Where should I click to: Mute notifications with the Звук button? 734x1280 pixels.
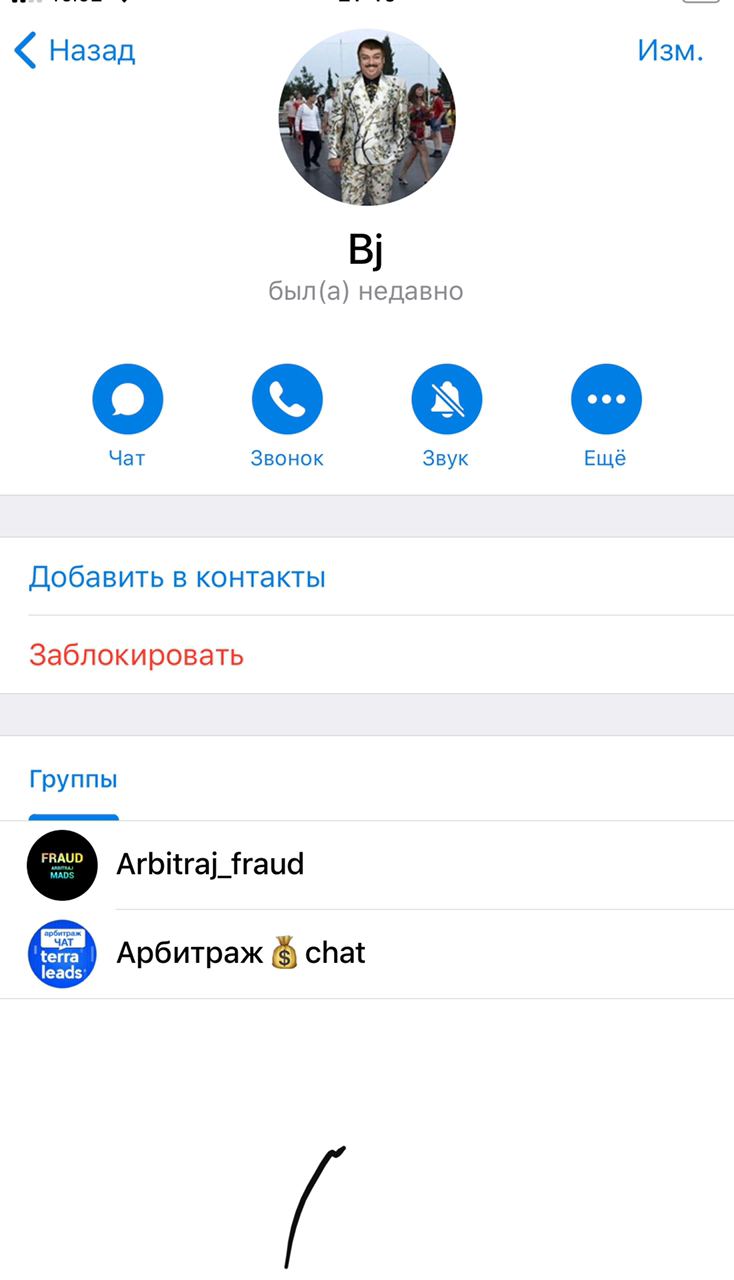coord(446,399)
